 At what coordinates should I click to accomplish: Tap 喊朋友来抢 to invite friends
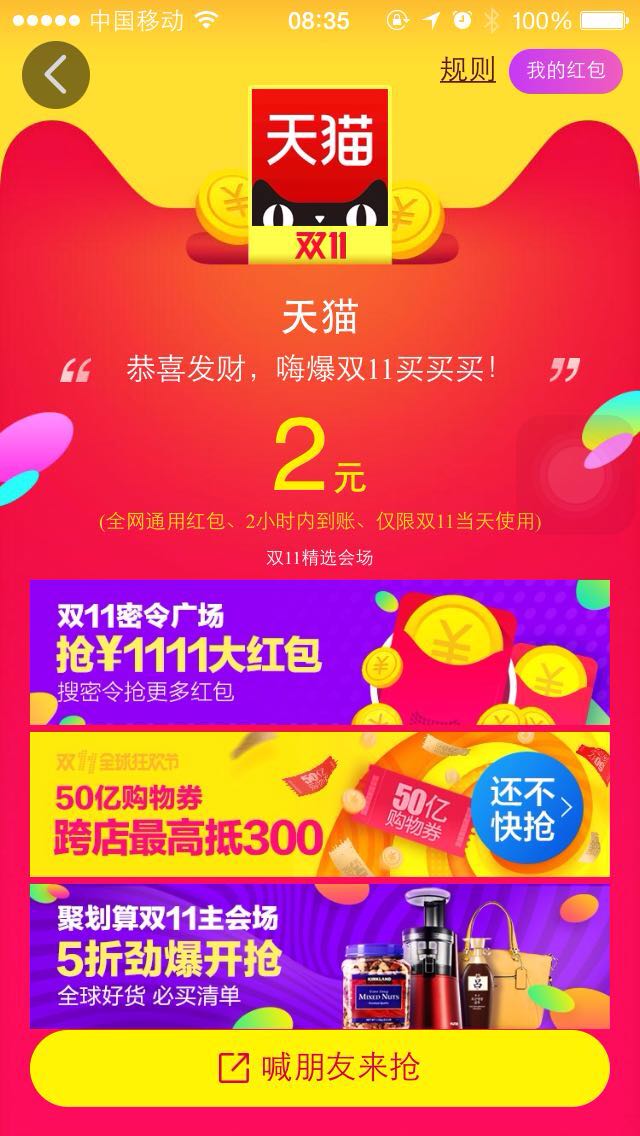319,1067
